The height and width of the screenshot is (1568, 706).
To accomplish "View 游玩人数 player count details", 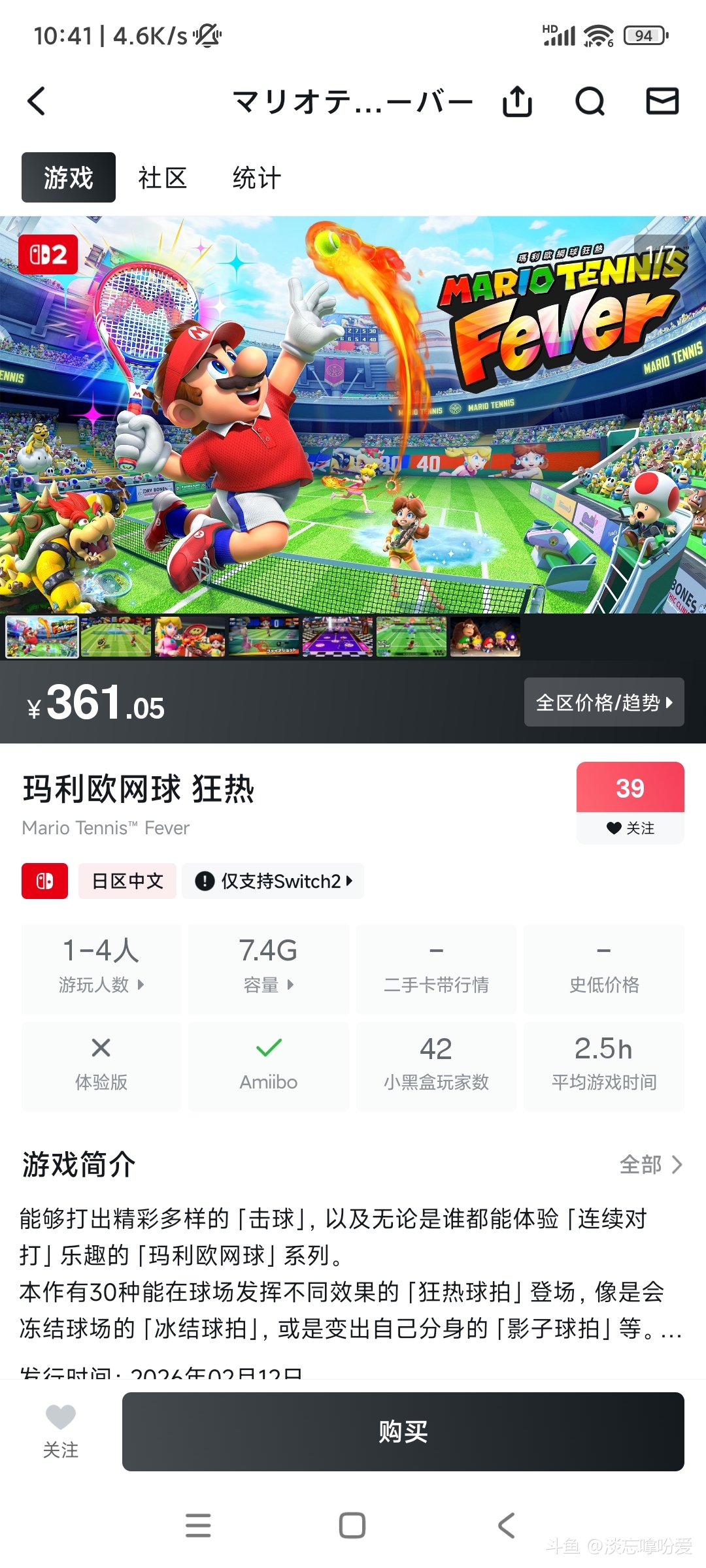I will point(101,970).
